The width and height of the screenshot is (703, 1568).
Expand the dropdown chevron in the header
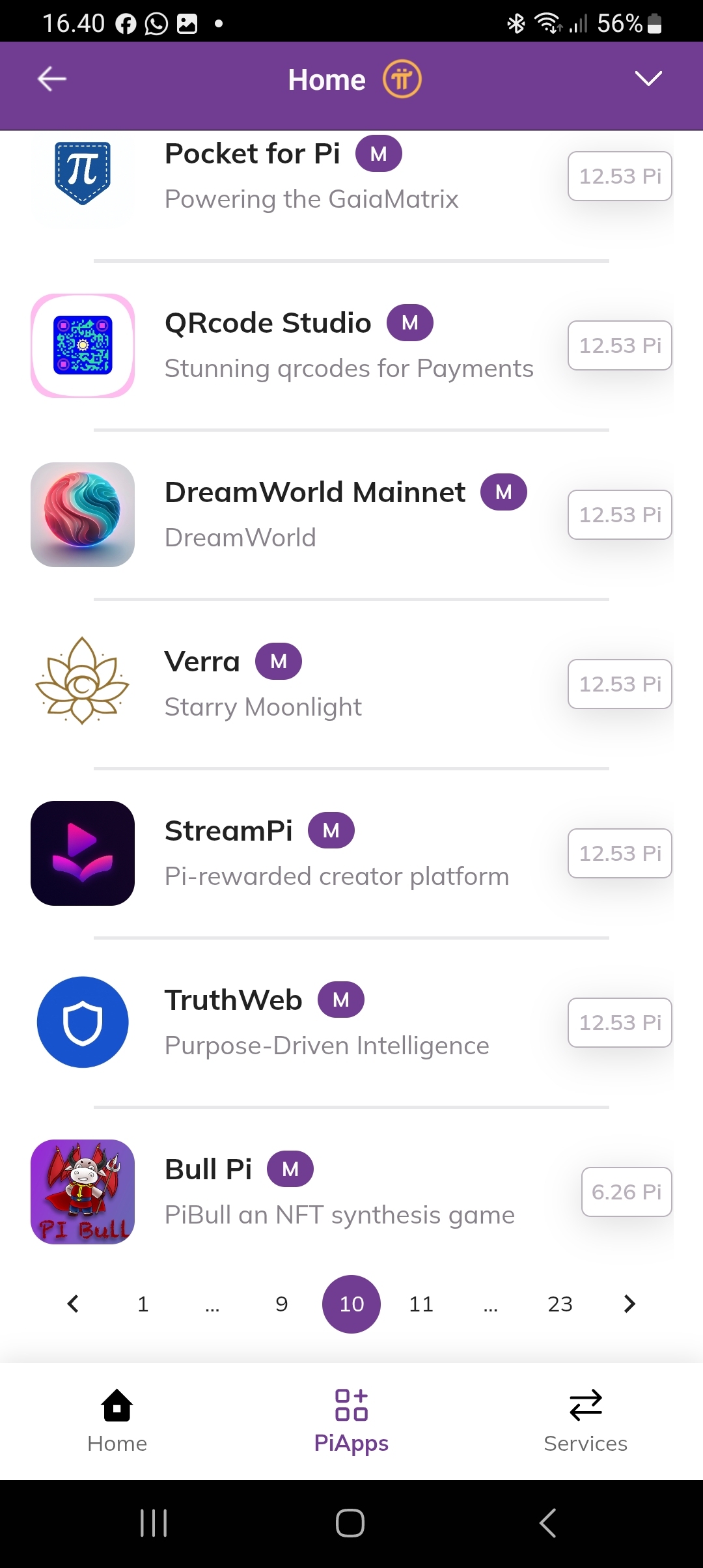click(x=648, y=79)
